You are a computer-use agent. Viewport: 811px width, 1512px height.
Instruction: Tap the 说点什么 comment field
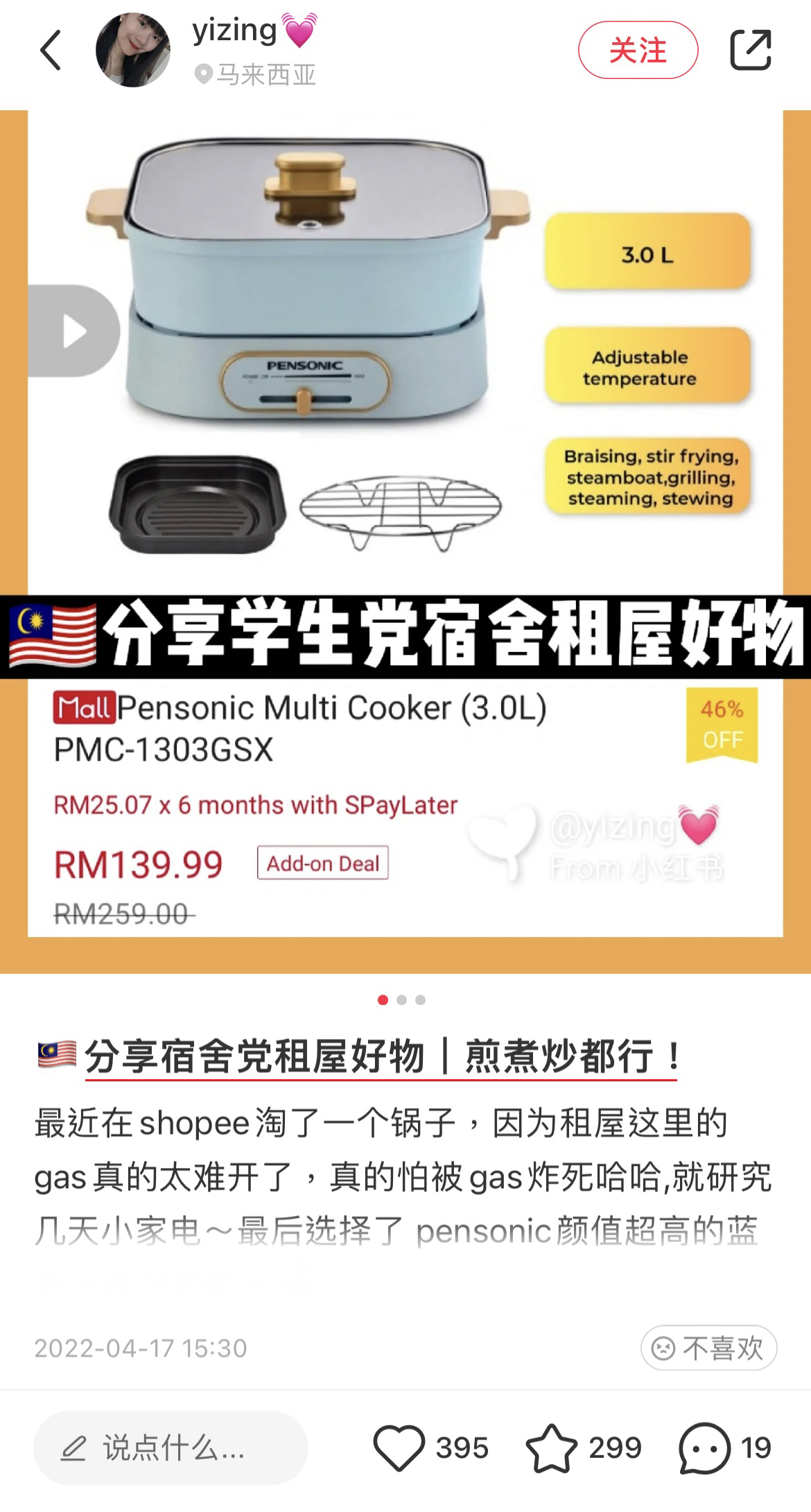[x=171, y=1447]
